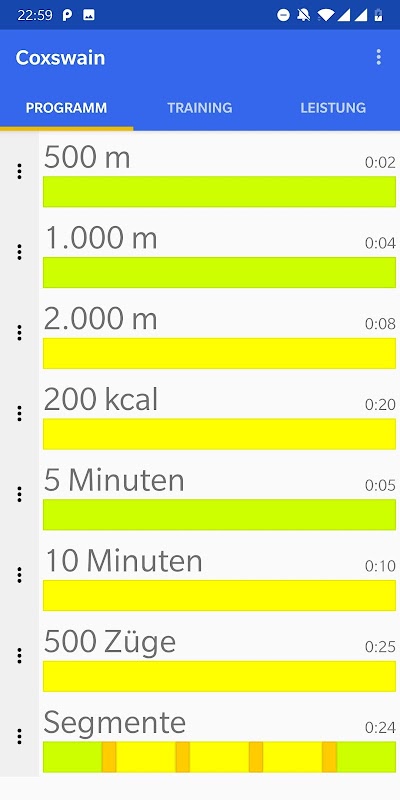
Task: Open options for the 200 kcal program
Action: click(x=19, y=413)
